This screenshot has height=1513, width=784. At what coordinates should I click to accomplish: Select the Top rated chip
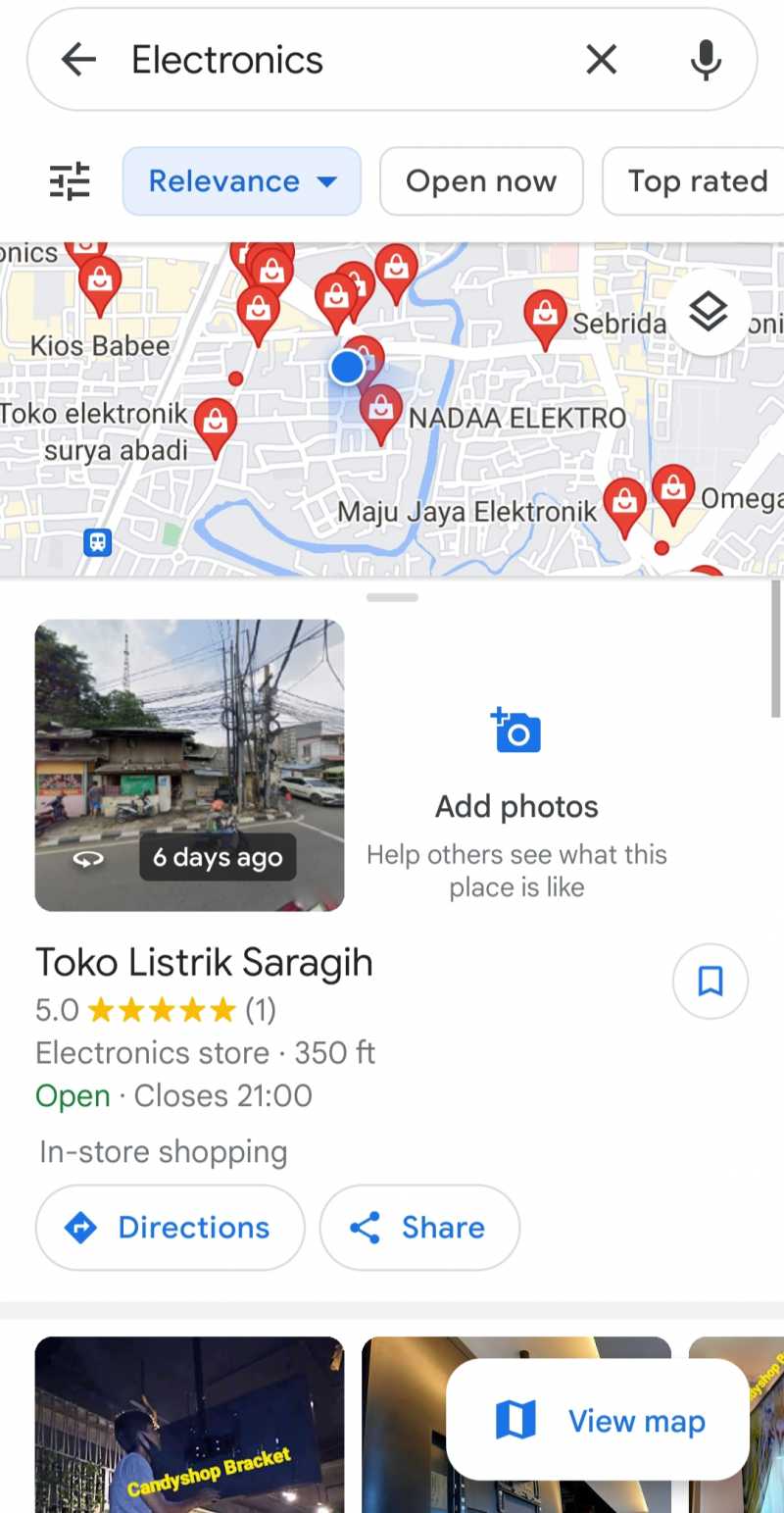coord(697,181)
